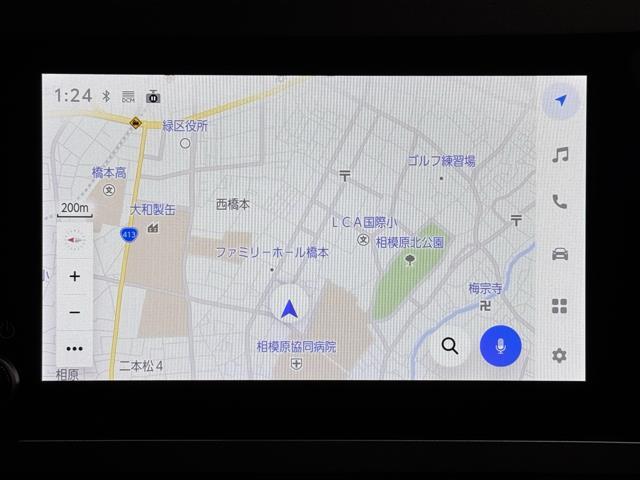Image resolution: width=640 pixels, height=480 pixels.
Task: Open the vehicle info tab
Action: pyautogui.click(x=560, y=254)
